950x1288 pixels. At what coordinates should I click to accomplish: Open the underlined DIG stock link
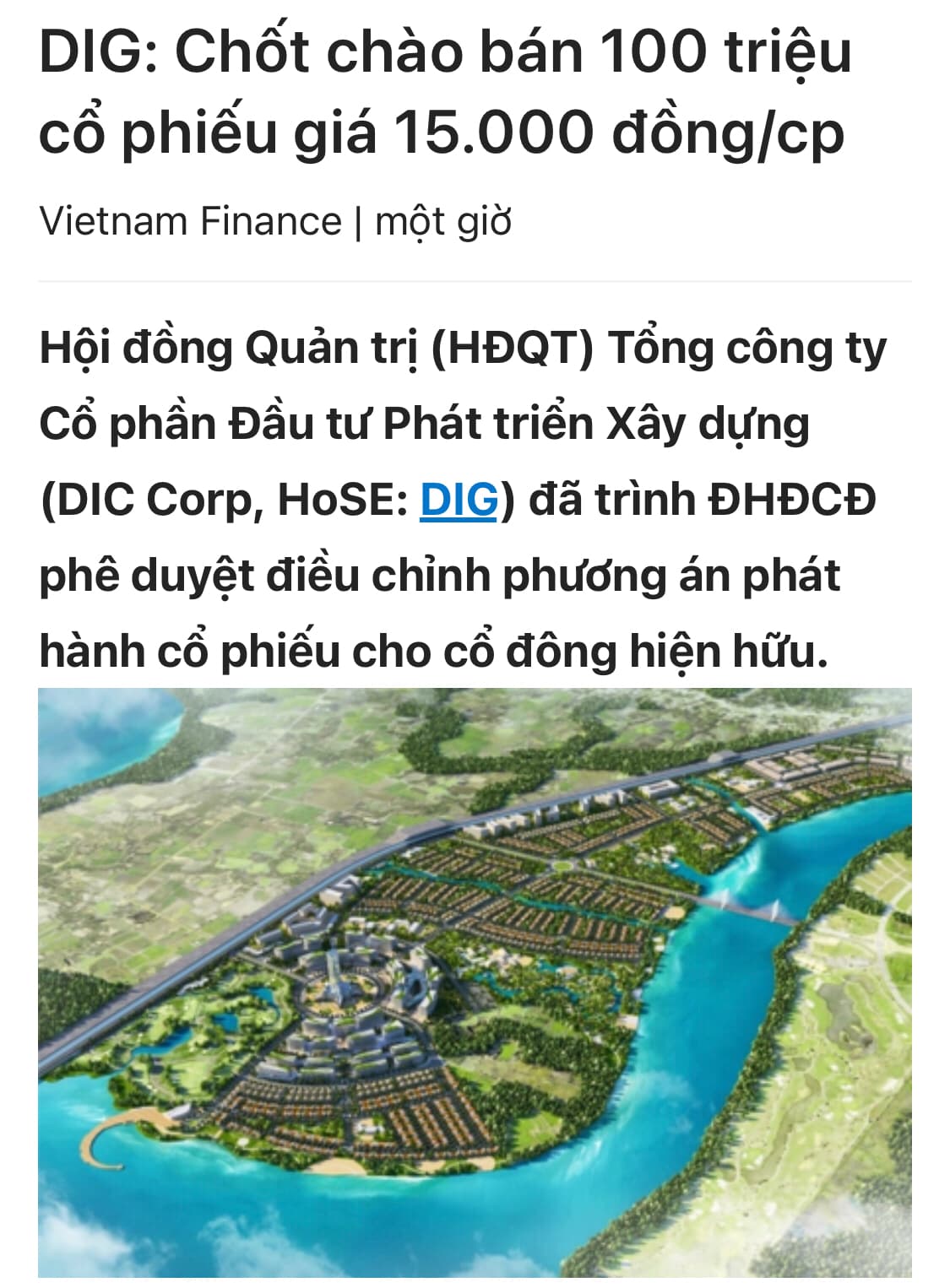point(459,499)
